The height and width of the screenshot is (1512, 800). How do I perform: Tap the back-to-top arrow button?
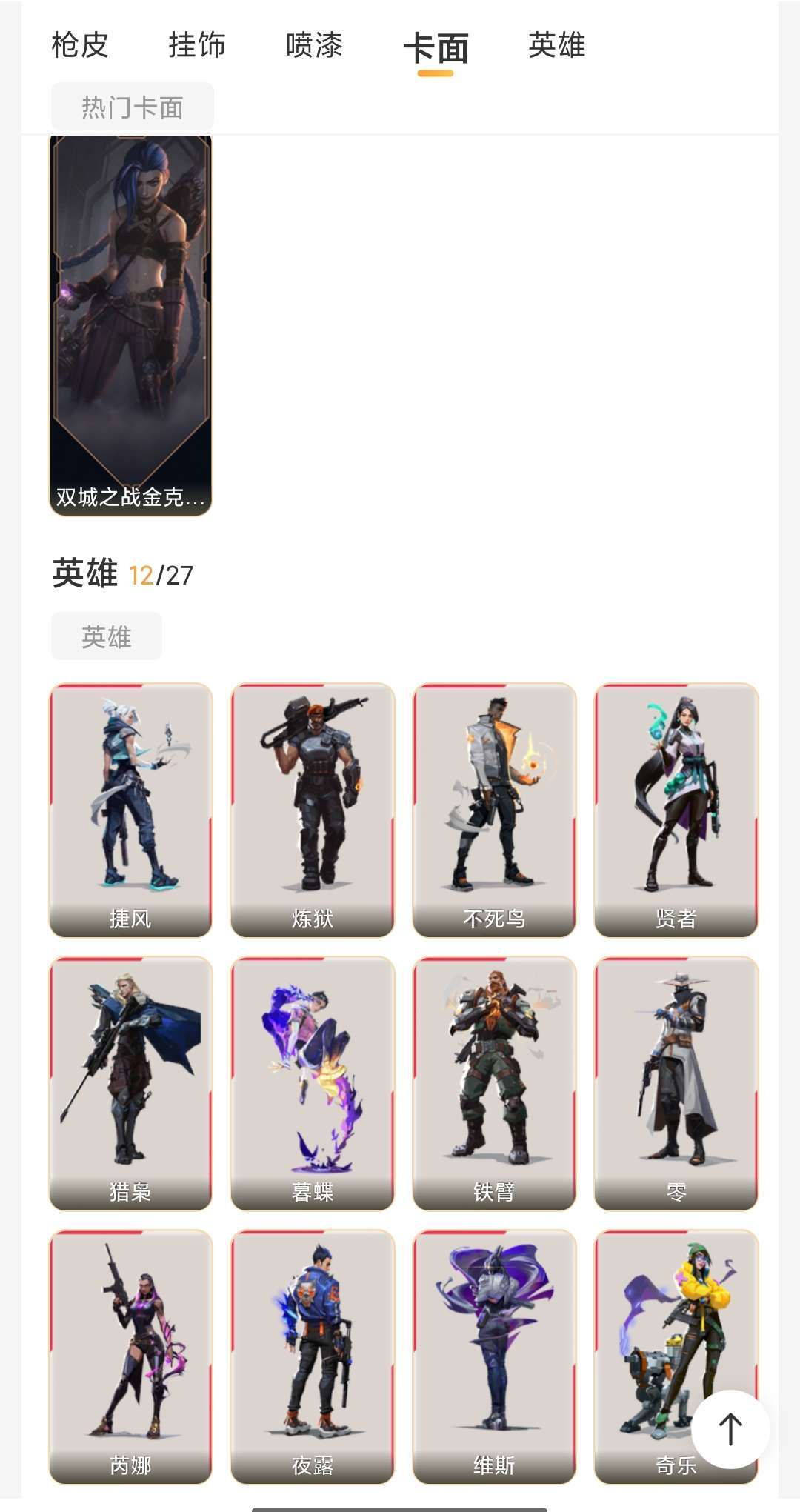pyautogui.click(x=730, y=1429)
